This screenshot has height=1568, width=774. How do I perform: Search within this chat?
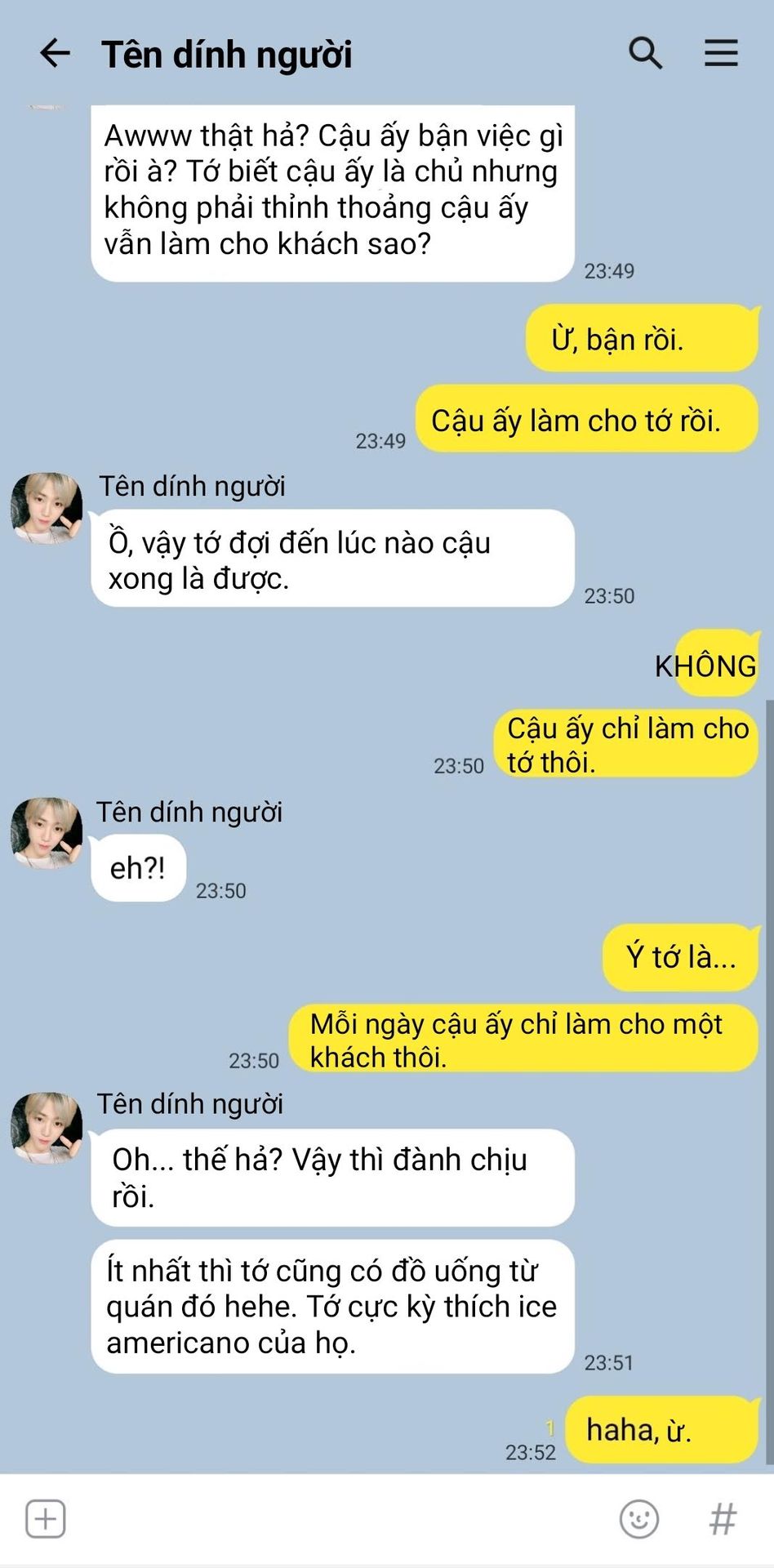645,53
